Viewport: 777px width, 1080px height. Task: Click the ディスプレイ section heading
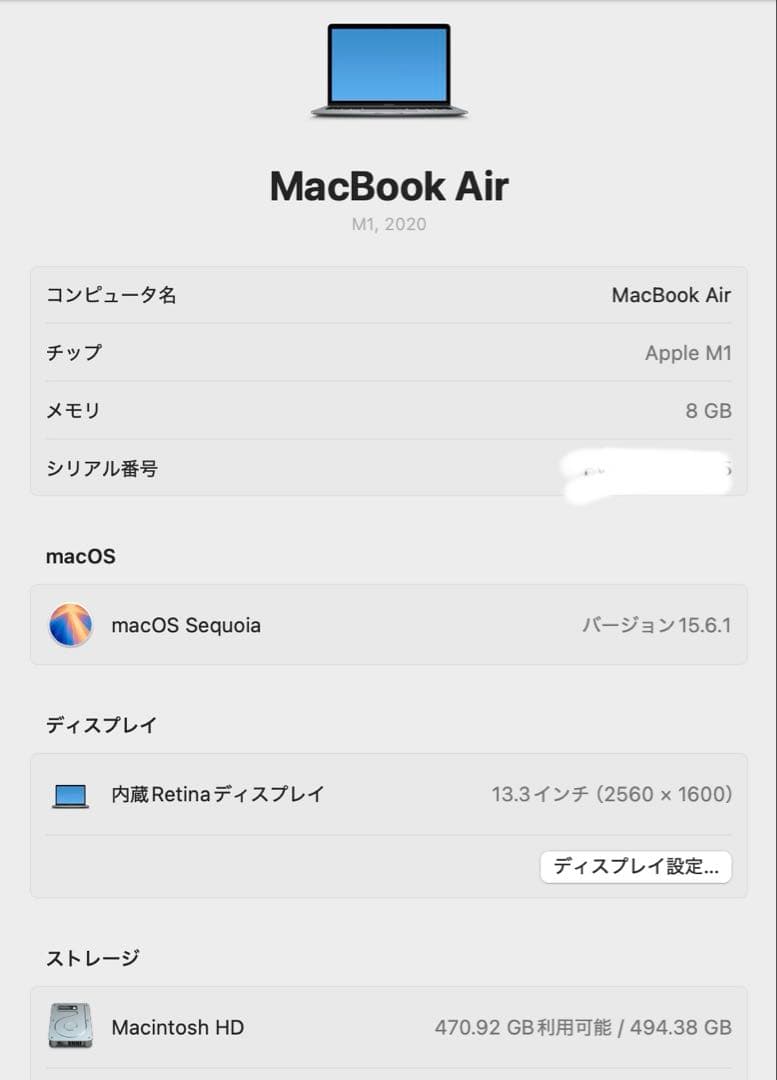[101, 725]
